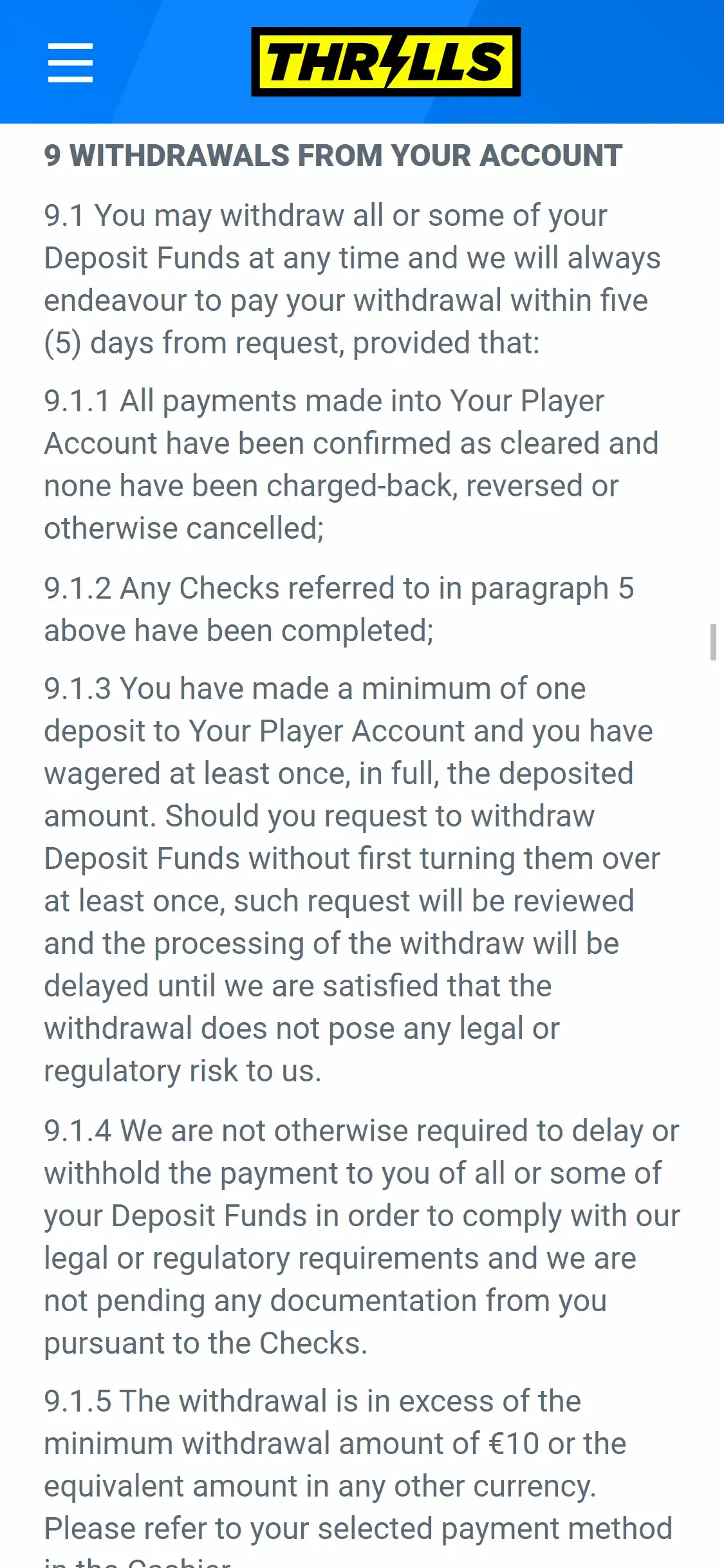Image resolution: width=724 pixels, height=1568 pixels.
Task: Open the hamburger menu
Action: coord(70,62)
